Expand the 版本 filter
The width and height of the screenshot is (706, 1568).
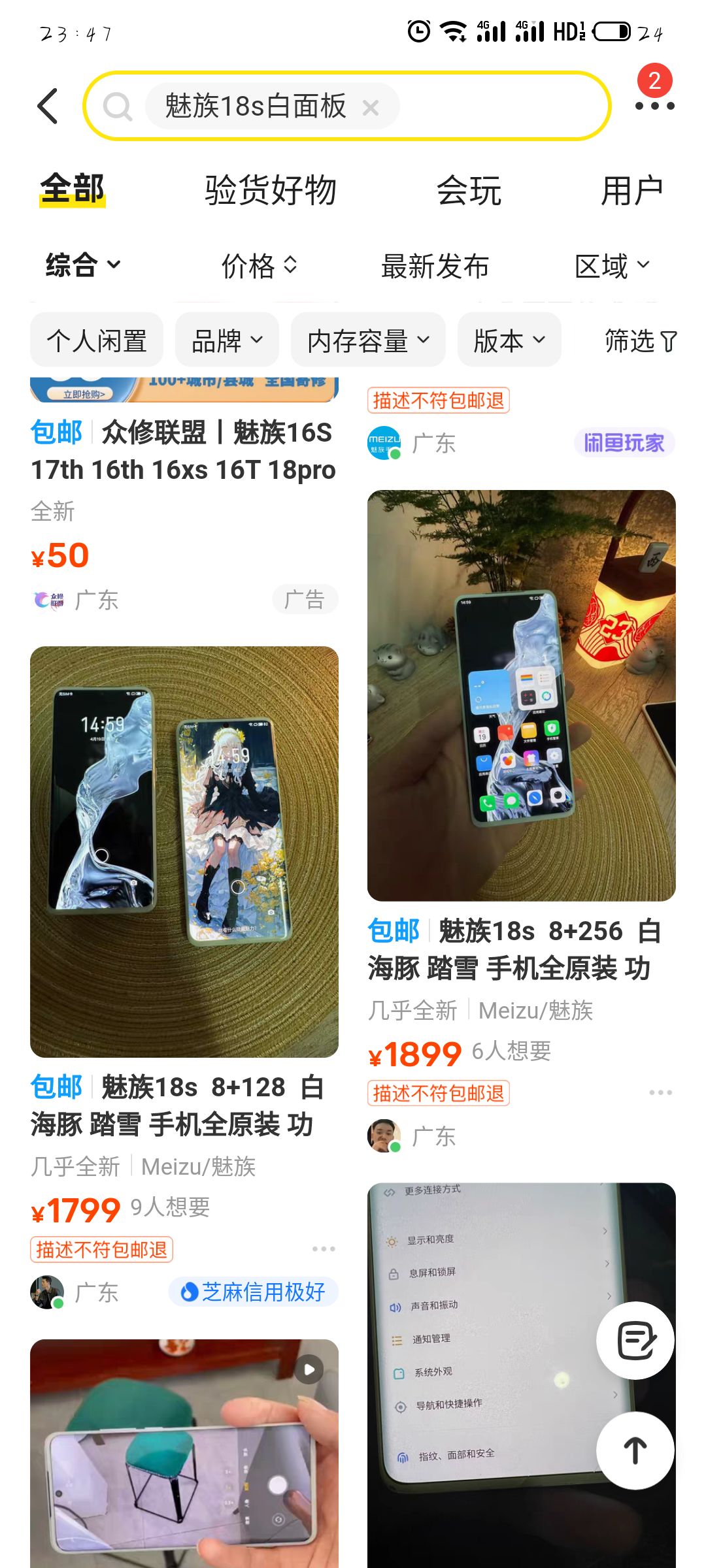(x=509, y=340)
